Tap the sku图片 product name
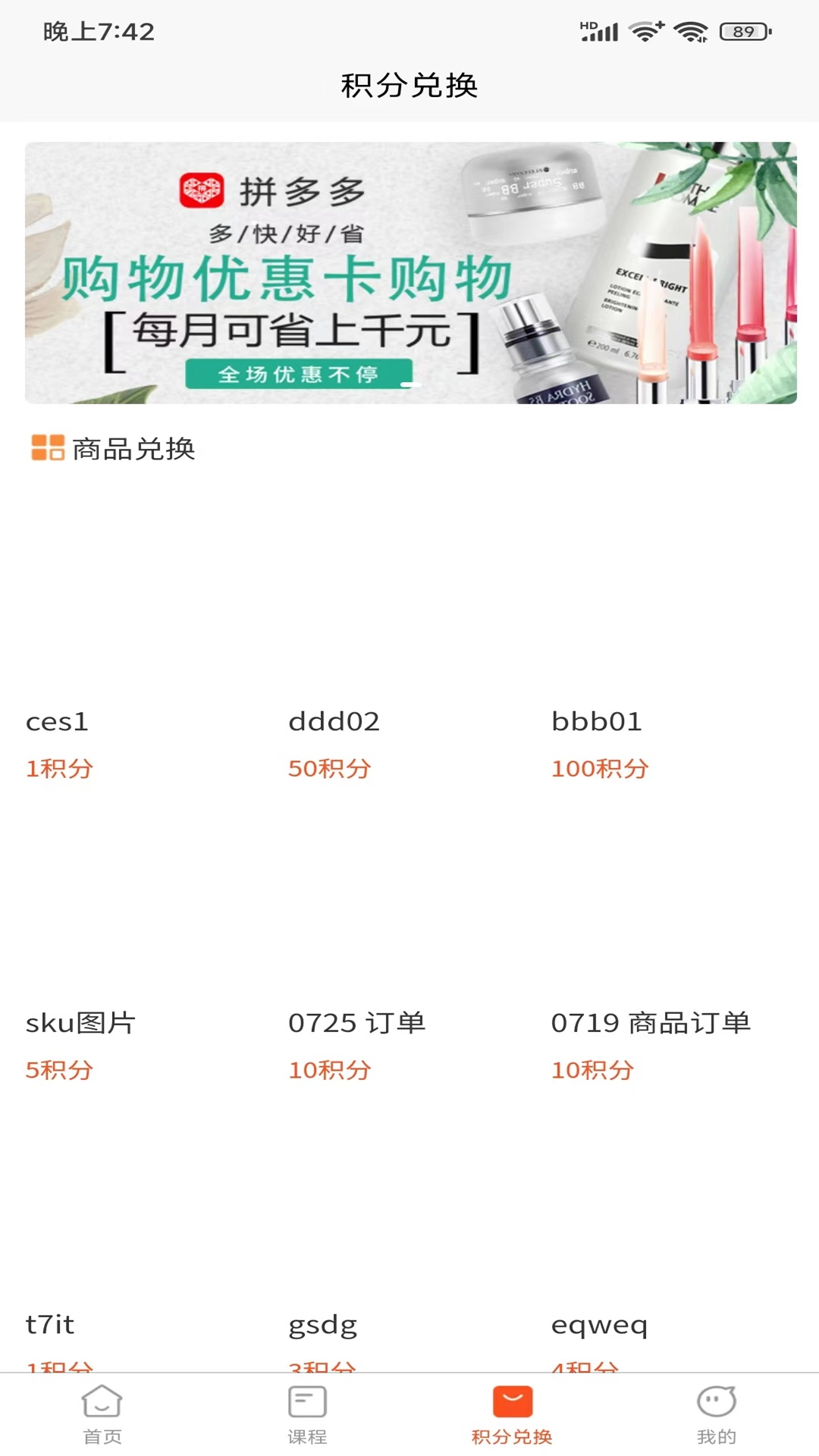This screenshot has width=819, height=1456. click(x=80, y=1022)
